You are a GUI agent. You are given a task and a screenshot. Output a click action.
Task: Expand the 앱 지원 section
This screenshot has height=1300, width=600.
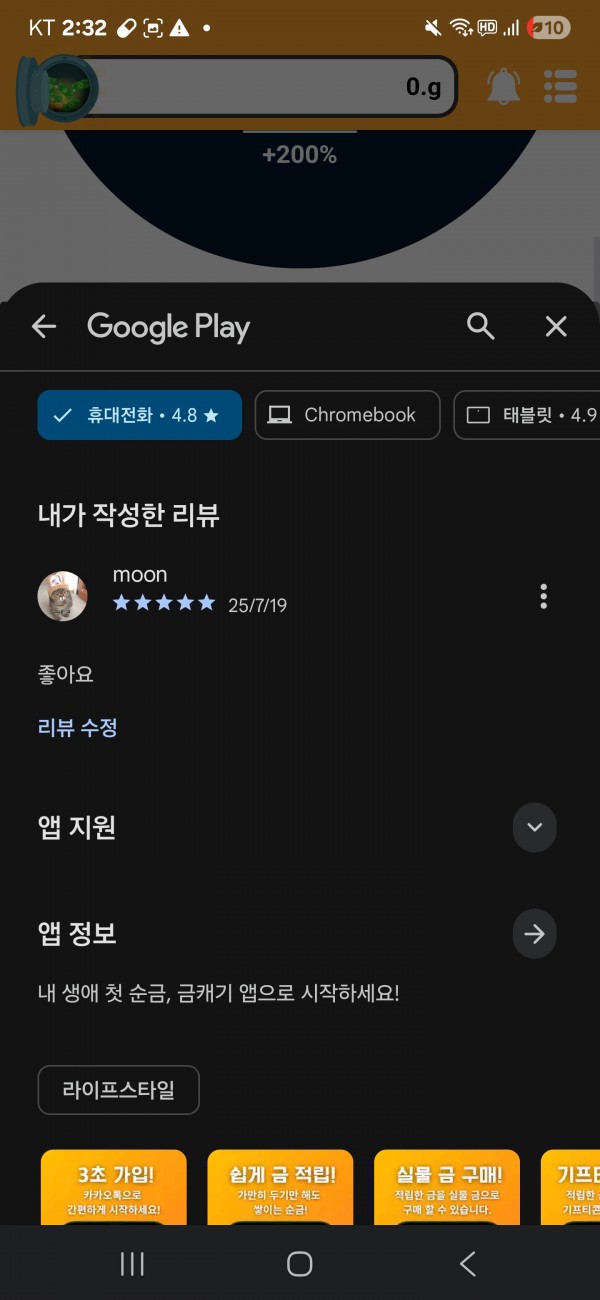coord(534,827)
